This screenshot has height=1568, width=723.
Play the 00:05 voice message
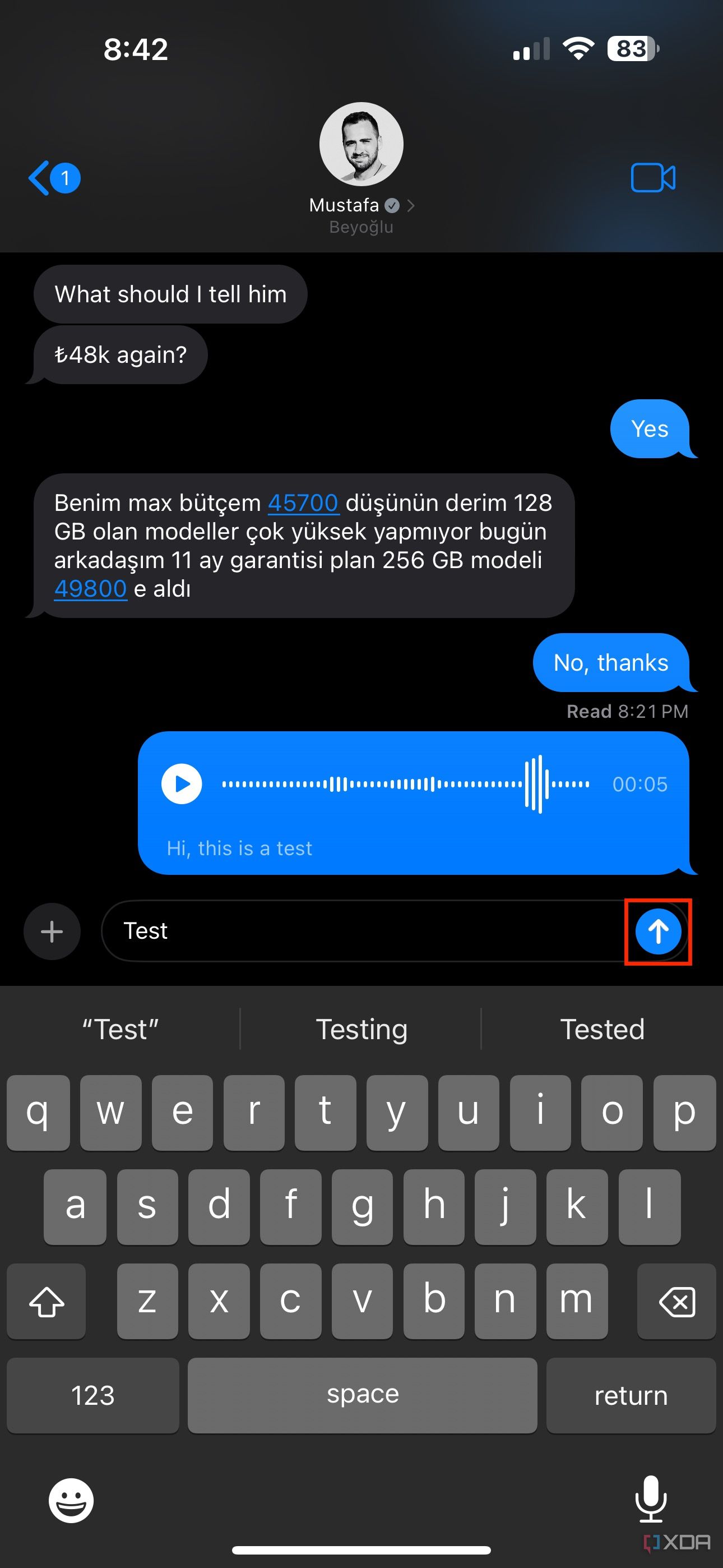pos(182,784)
